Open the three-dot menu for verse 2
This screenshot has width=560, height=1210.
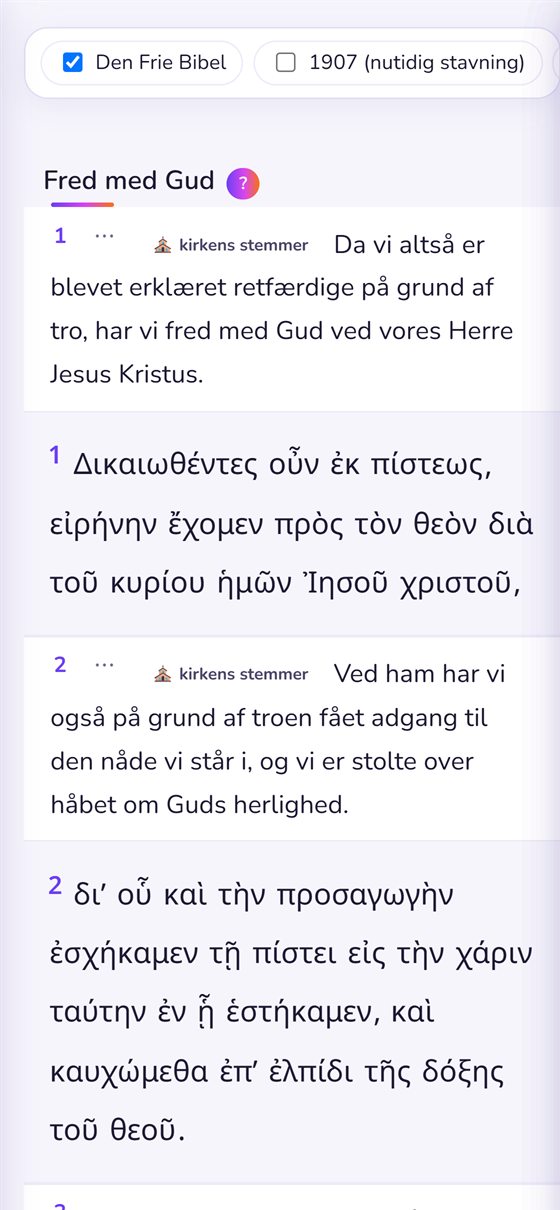104,666
